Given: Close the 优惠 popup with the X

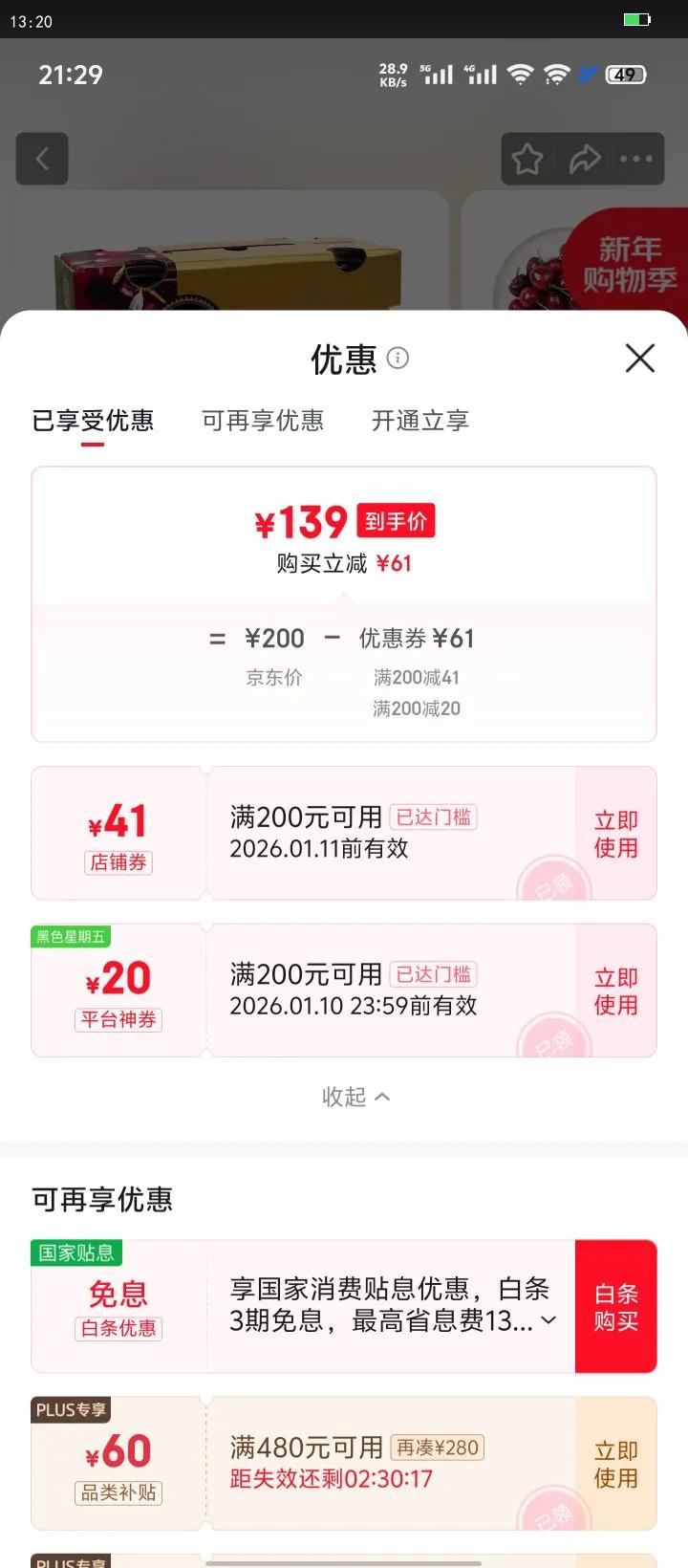Looking at the screenshot, I should [x=639, y=359].
